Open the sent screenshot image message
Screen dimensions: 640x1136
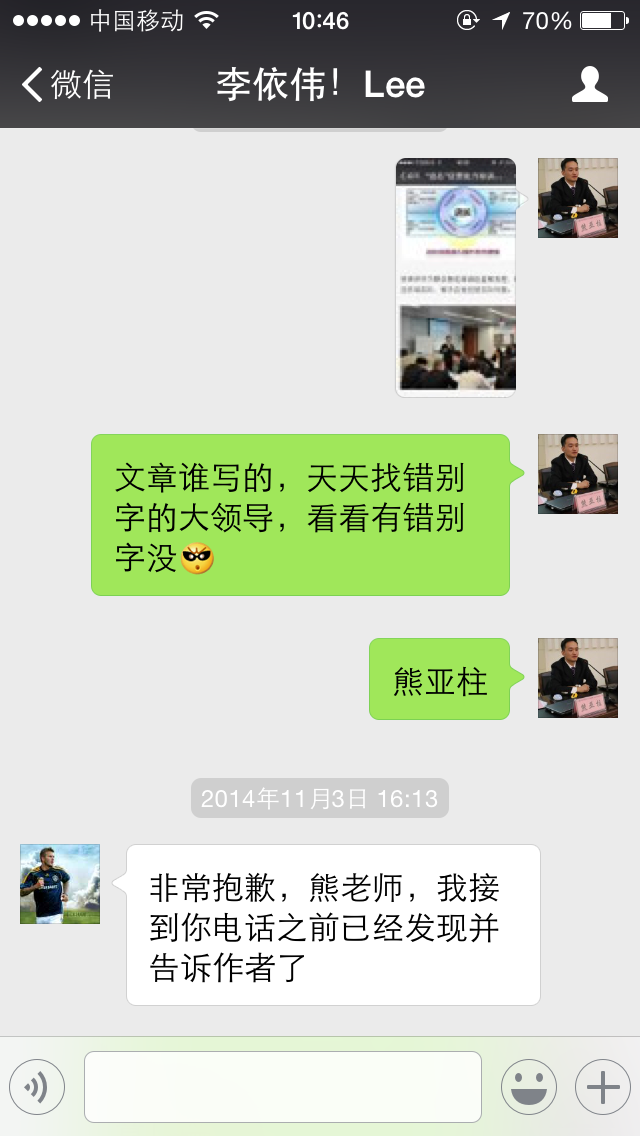click(456, 277)
